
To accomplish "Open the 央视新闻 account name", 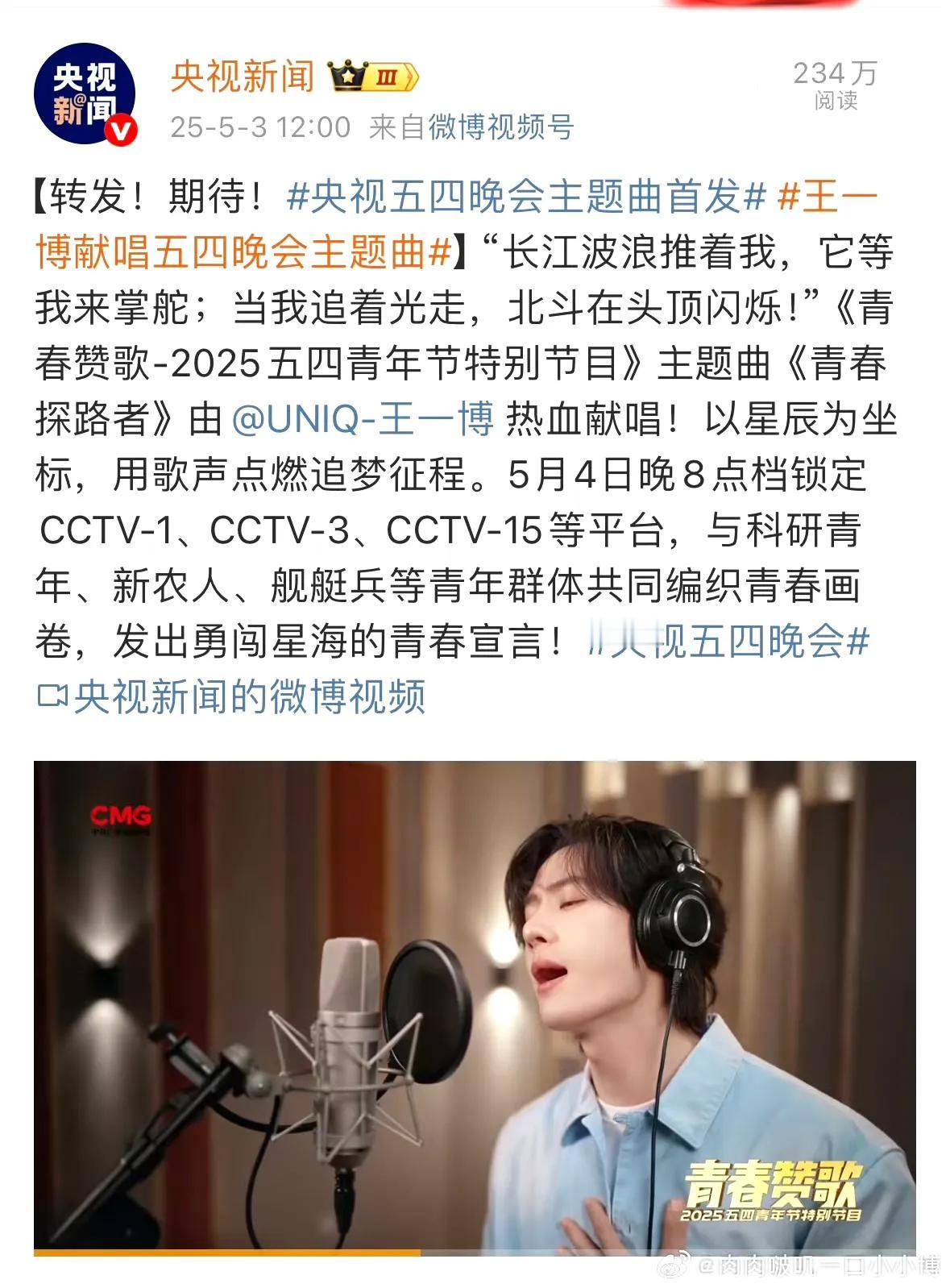I will 243,77.
